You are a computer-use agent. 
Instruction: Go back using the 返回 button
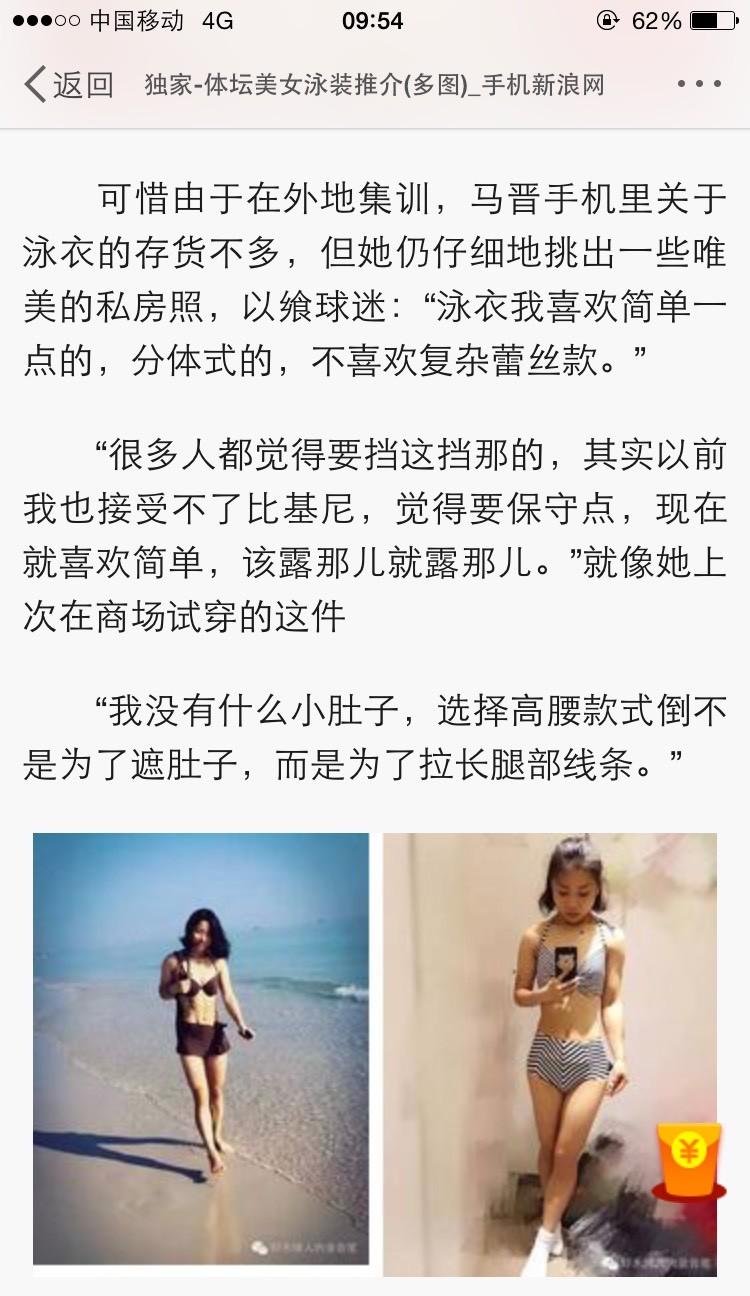click(x=68, y=84)
